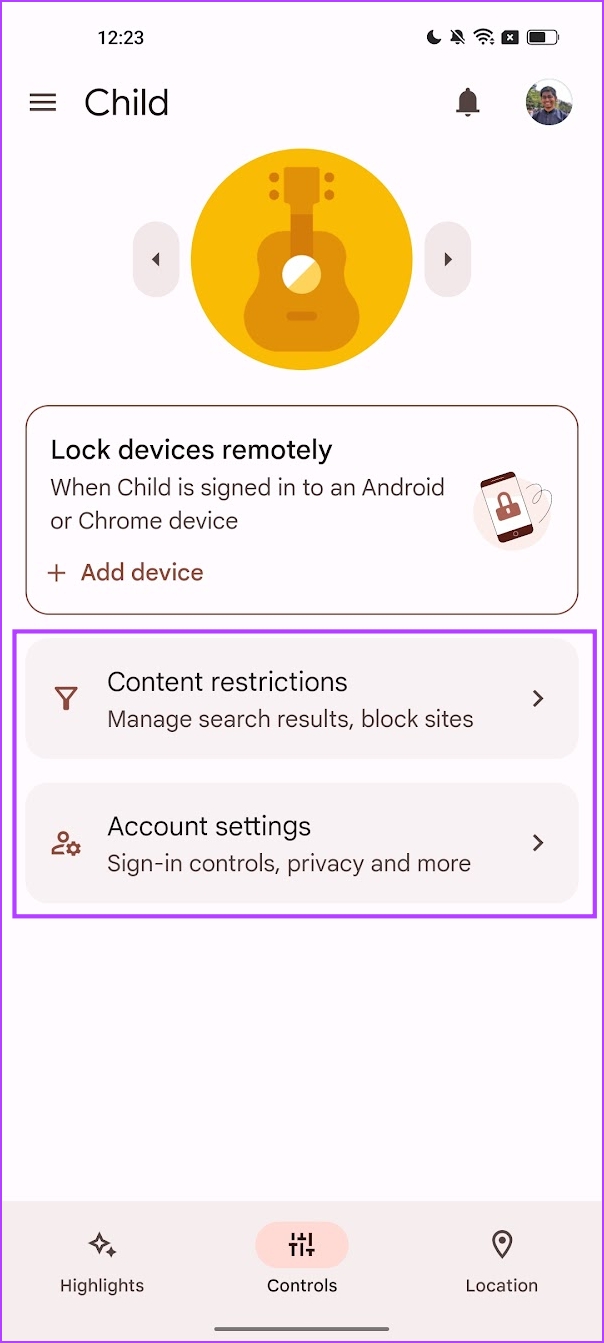
Task: Open the profile avatar account menu
Action: (549, 102)
